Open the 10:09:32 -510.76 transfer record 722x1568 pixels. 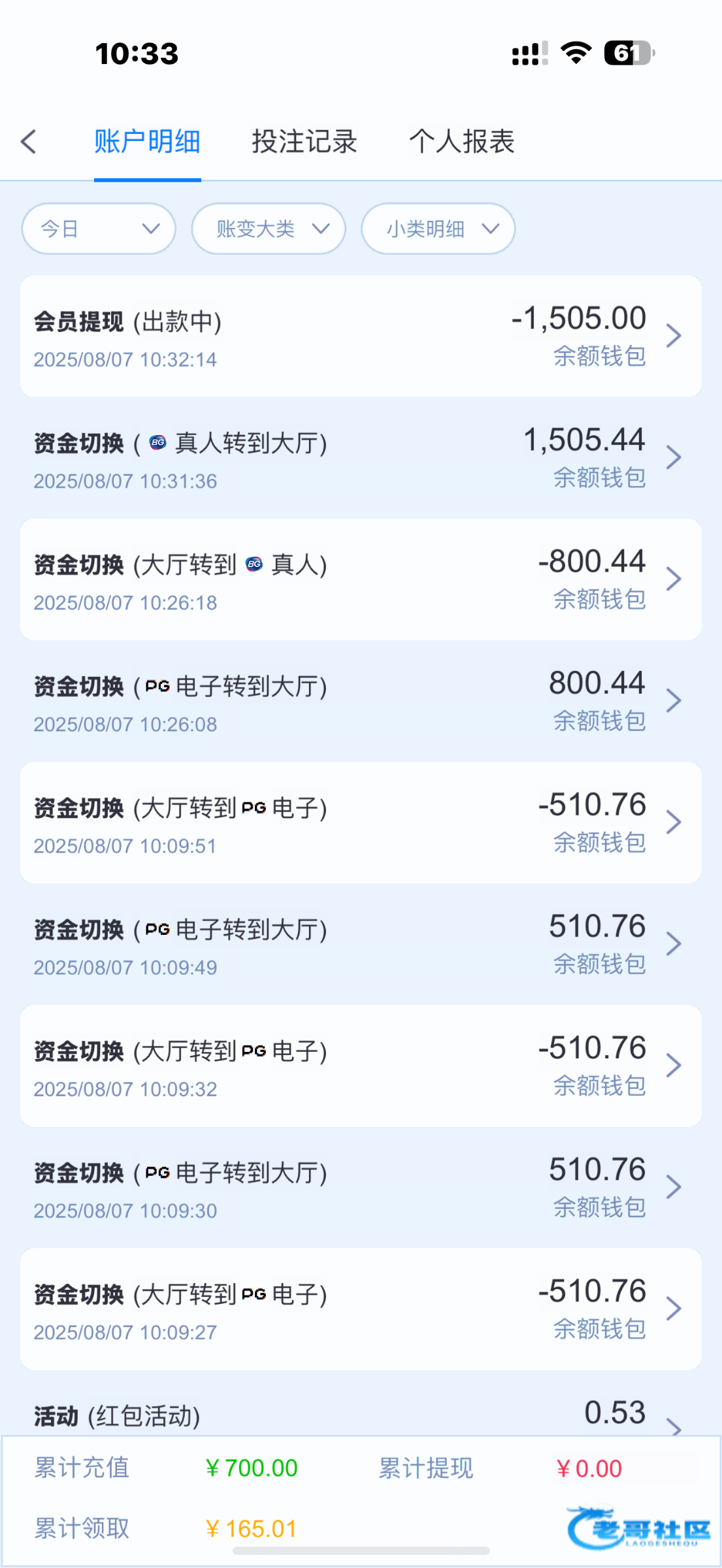pos(361,1066)
